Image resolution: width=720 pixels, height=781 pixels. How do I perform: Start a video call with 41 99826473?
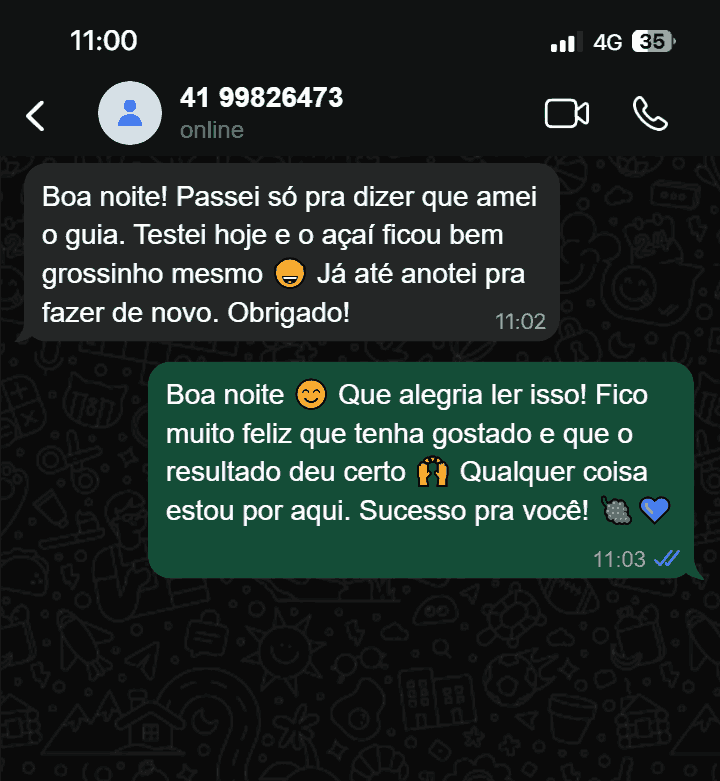[566, 114]
